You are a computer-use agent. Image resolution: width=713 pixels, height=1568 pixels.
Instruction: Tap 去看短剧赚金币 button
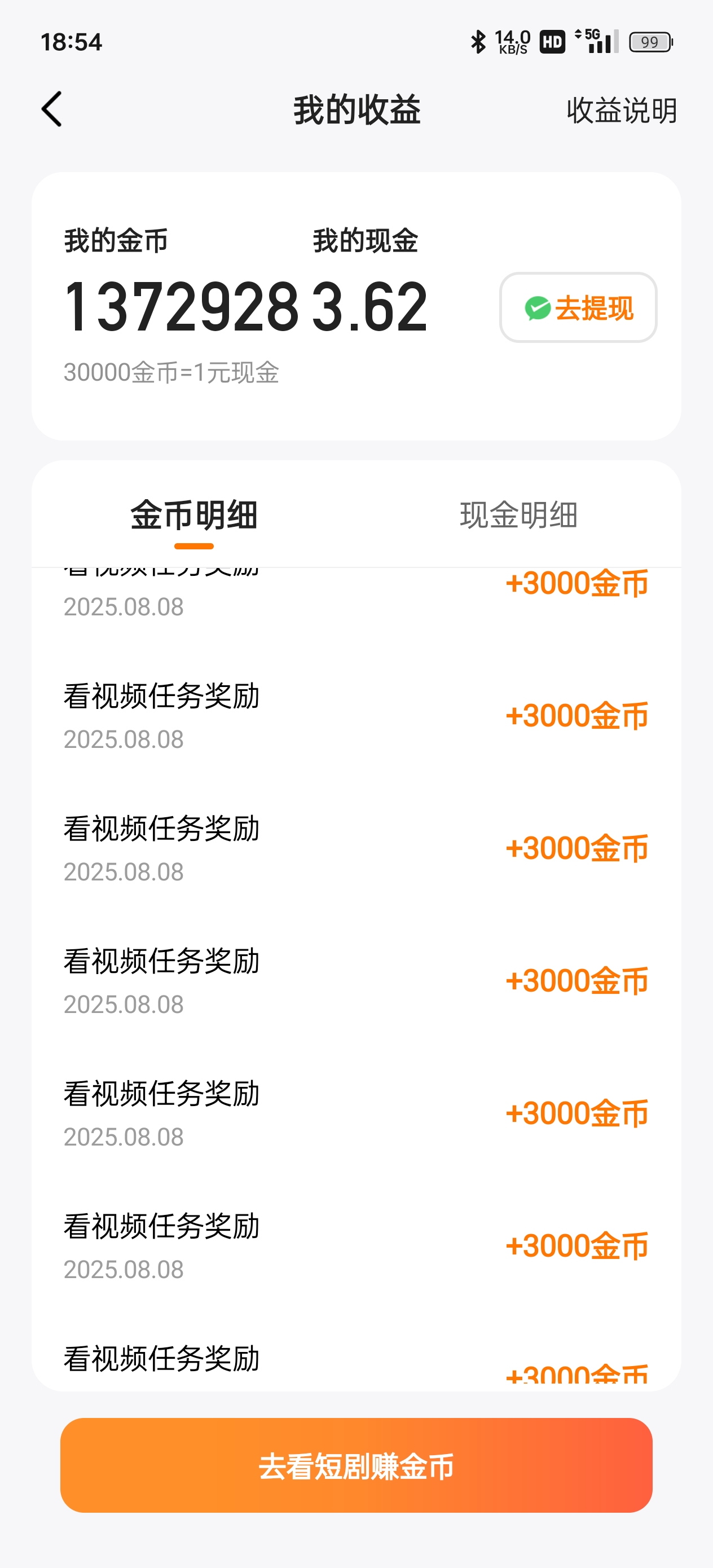click(x=356, y=1465)
